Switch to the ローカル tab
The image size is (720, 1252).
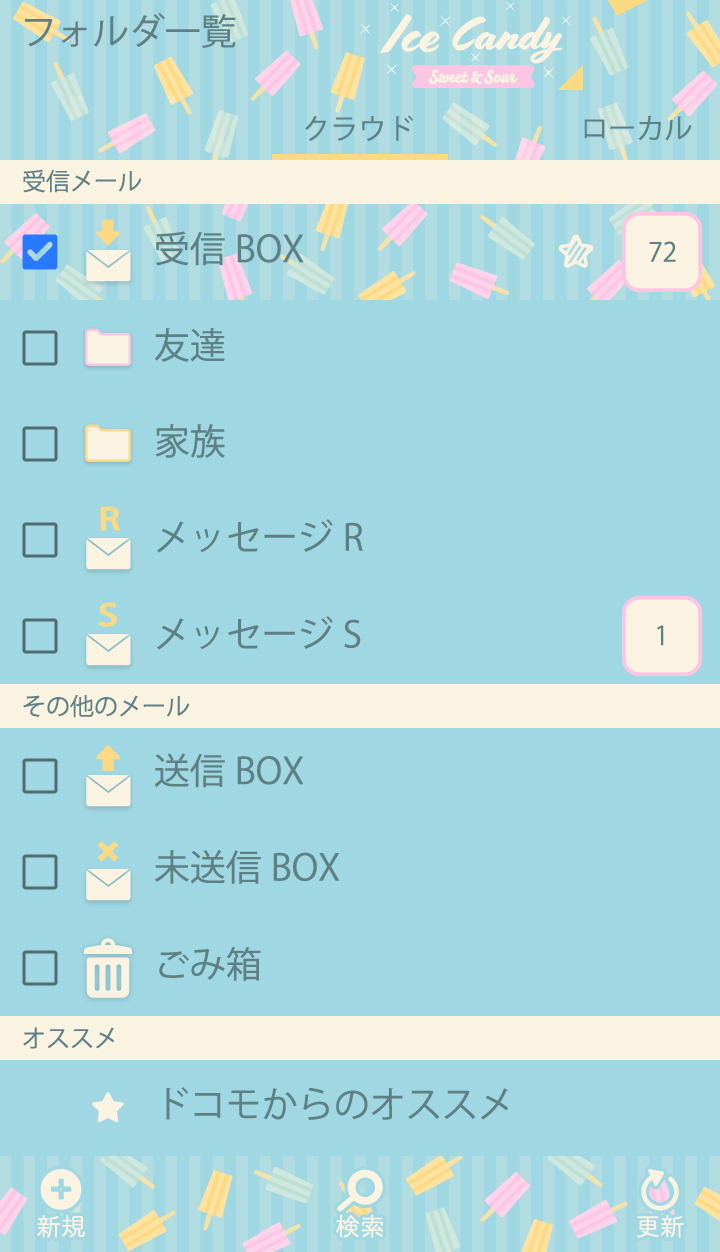point(636,128)
